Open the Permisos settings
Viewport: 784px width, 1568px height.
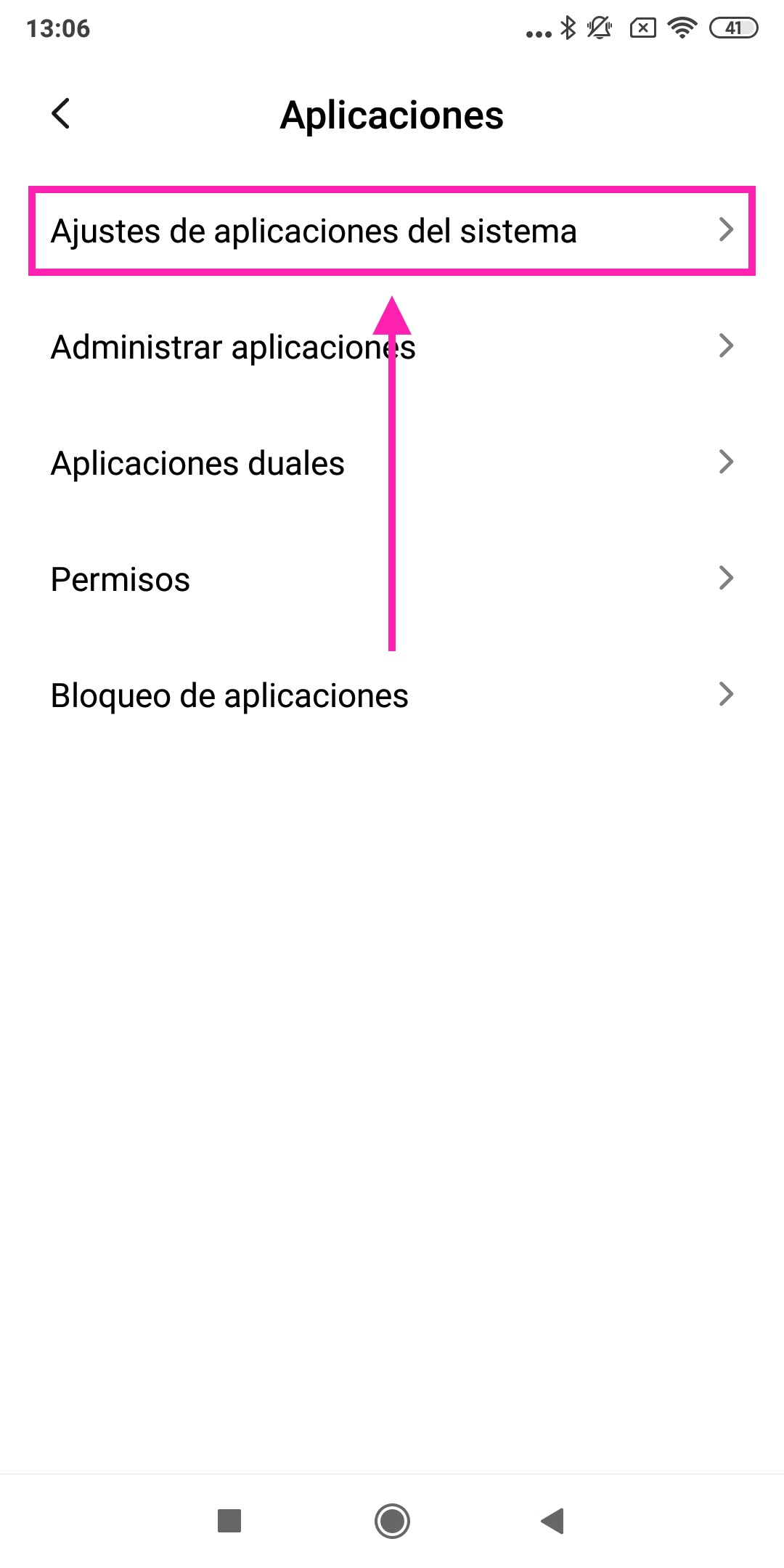392,579
